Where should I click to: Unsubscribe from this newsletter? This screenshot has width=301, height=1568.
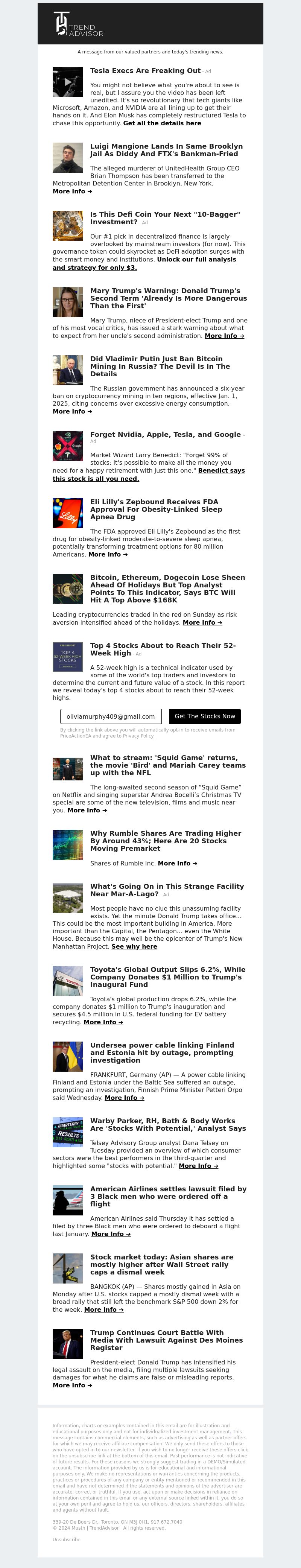click(x=66, y=1539)
